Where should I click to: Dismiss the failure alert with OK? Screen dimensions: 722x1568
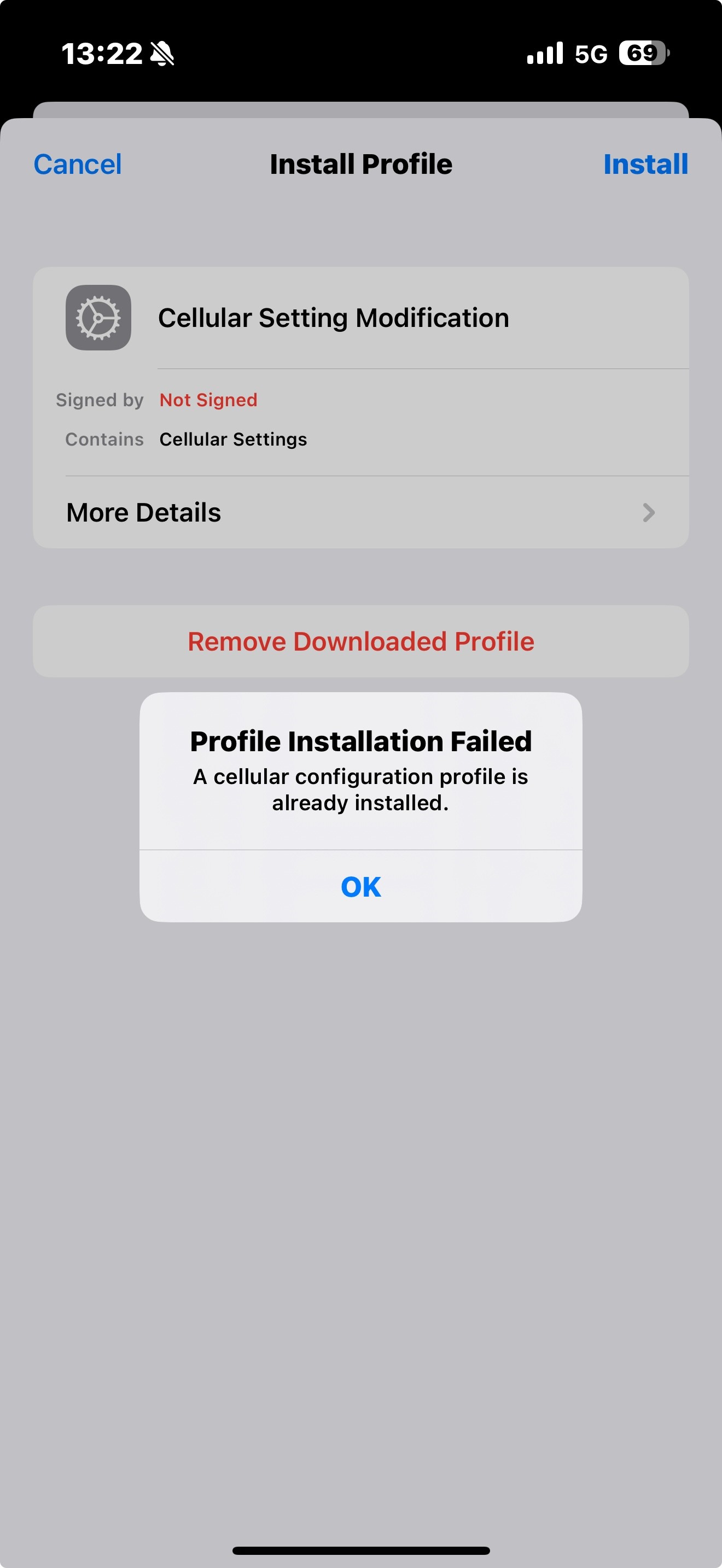(360, 886)
